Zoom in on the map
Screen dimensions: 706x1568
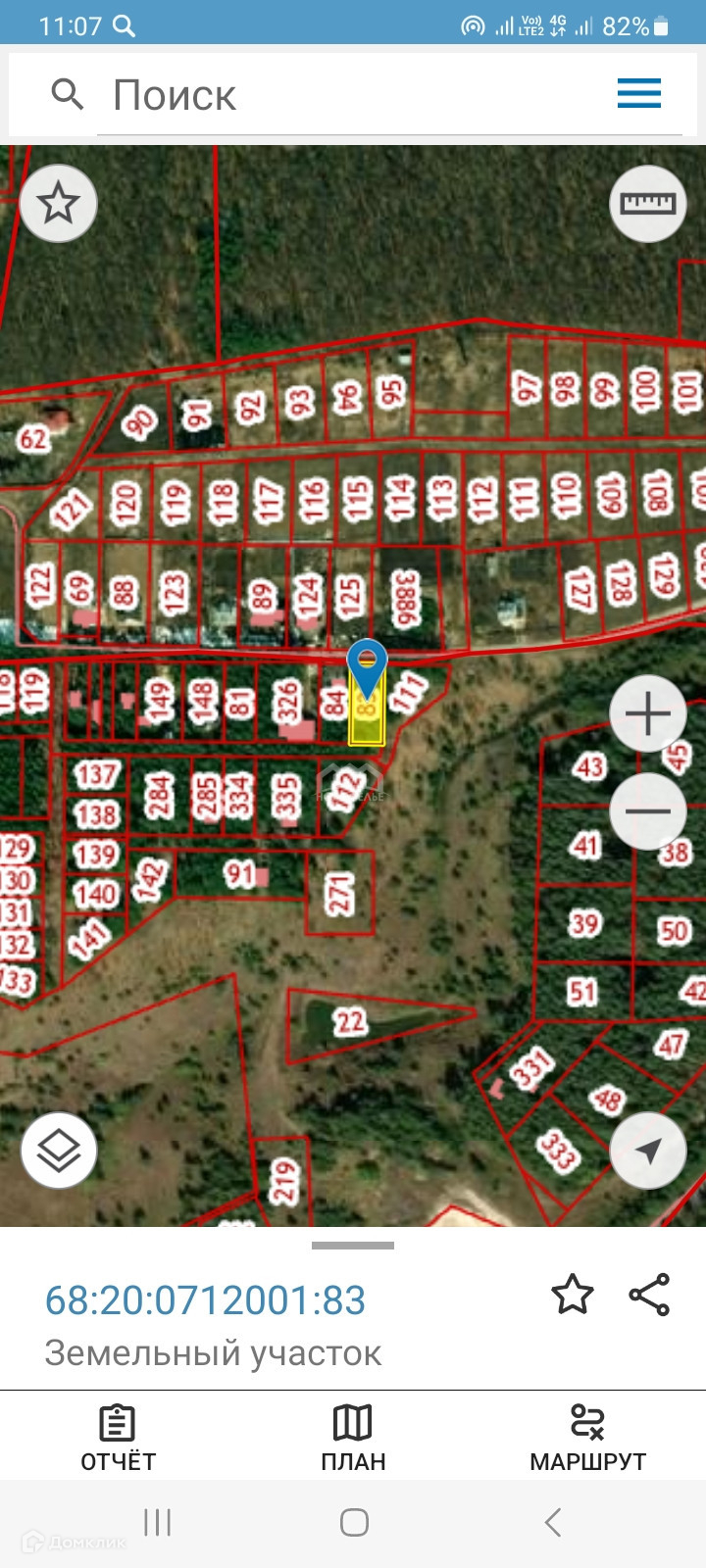[648, 713]
